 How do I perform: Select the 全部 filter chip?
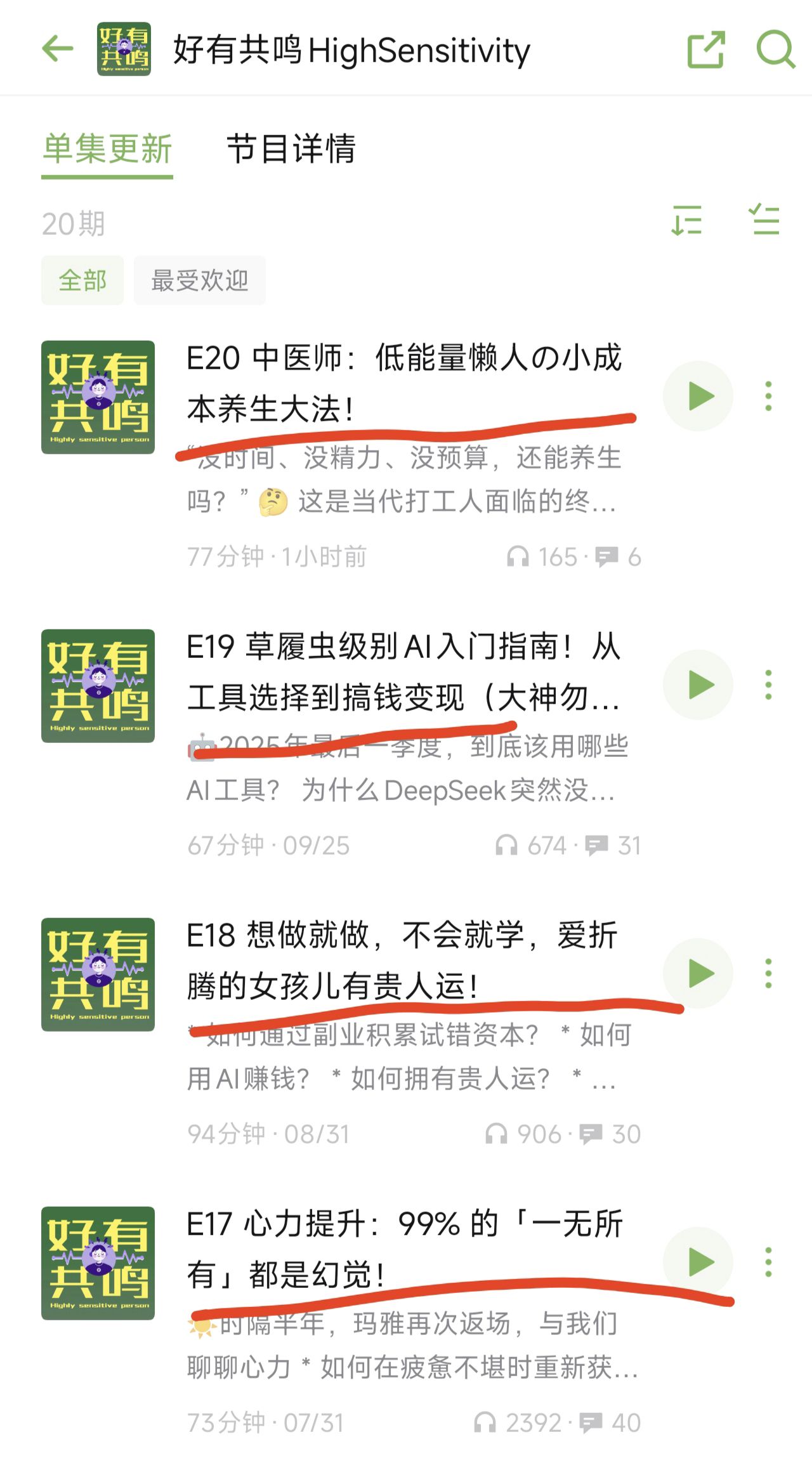click(82, 280)
